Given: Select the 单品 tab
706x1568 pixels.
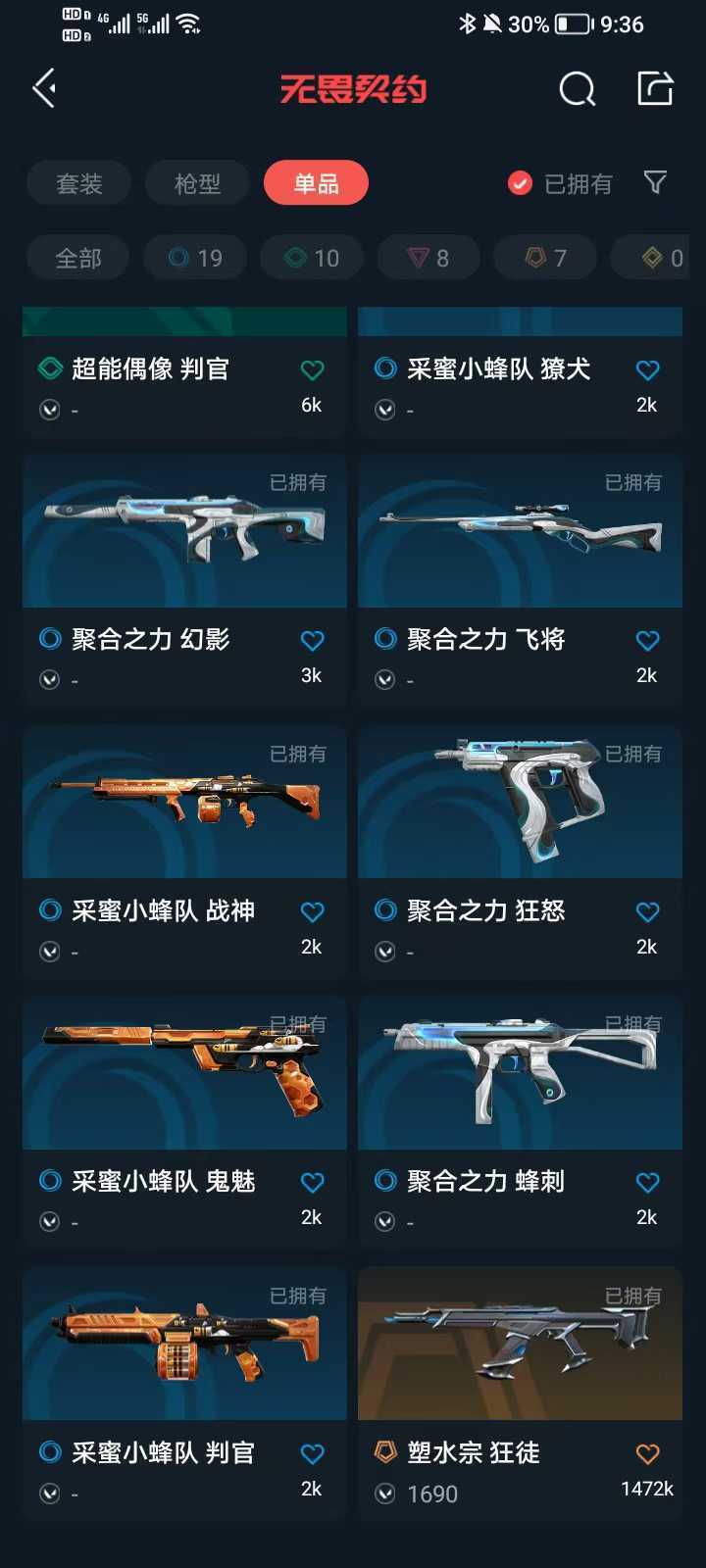Looking at the screenshot, I should click(x=316, y=183).
